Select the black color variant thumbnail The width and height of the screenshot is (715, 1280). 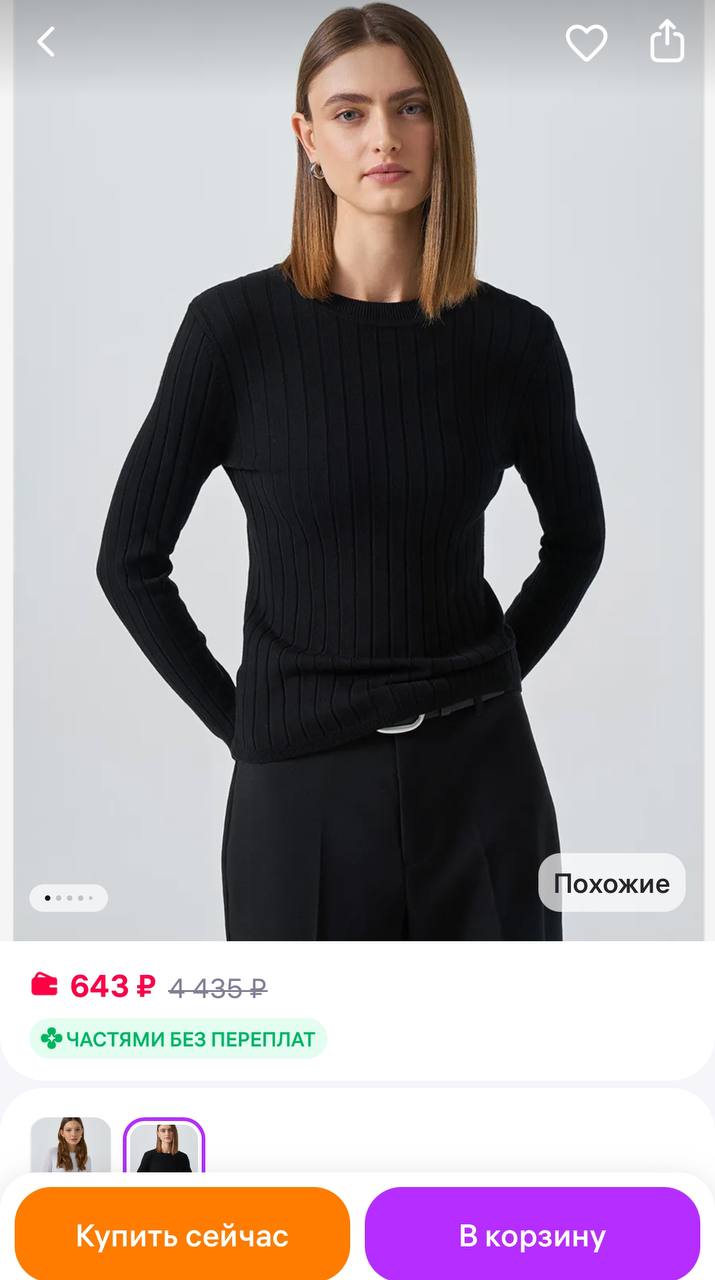(164, 1147)
